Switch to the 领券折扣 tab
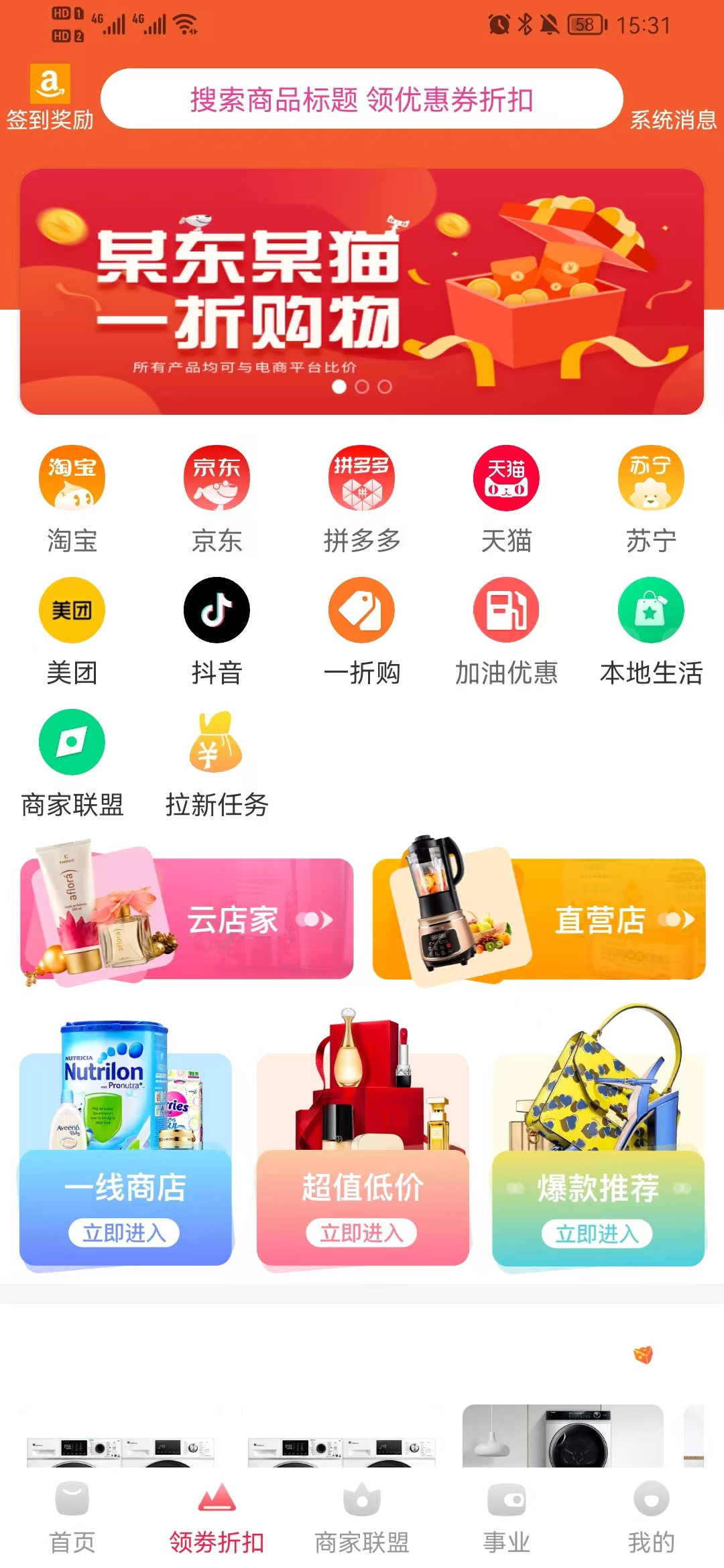The image size is (724, 1568). [x=216, y=1521]
